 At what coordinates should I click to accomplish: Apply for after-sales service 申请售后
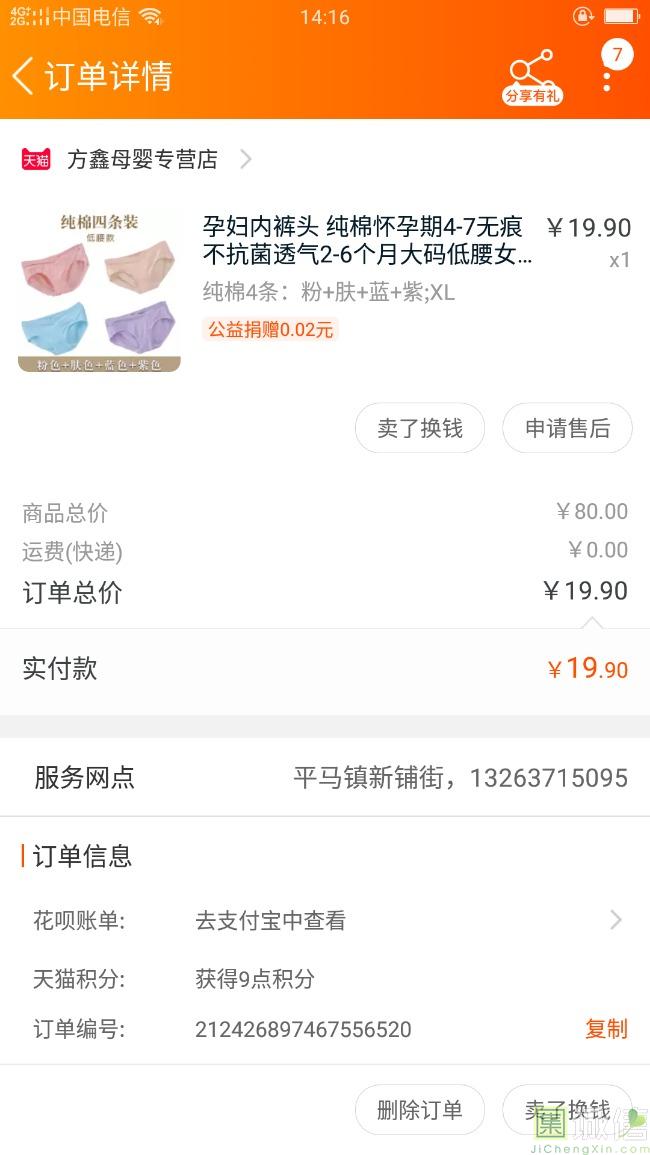tap(567, 428)
